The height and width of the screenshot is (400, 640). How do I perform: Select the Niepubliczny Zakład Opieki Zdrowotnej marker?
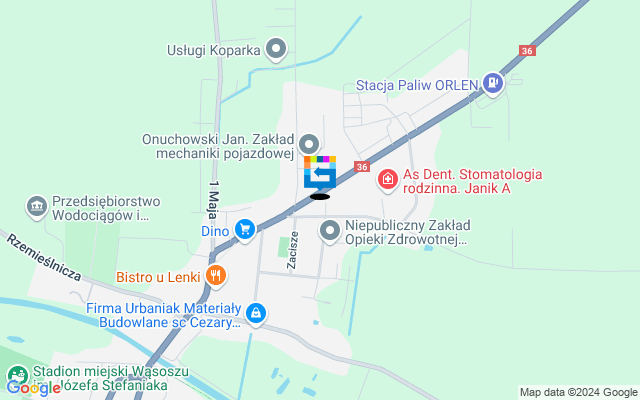point(329,232)
